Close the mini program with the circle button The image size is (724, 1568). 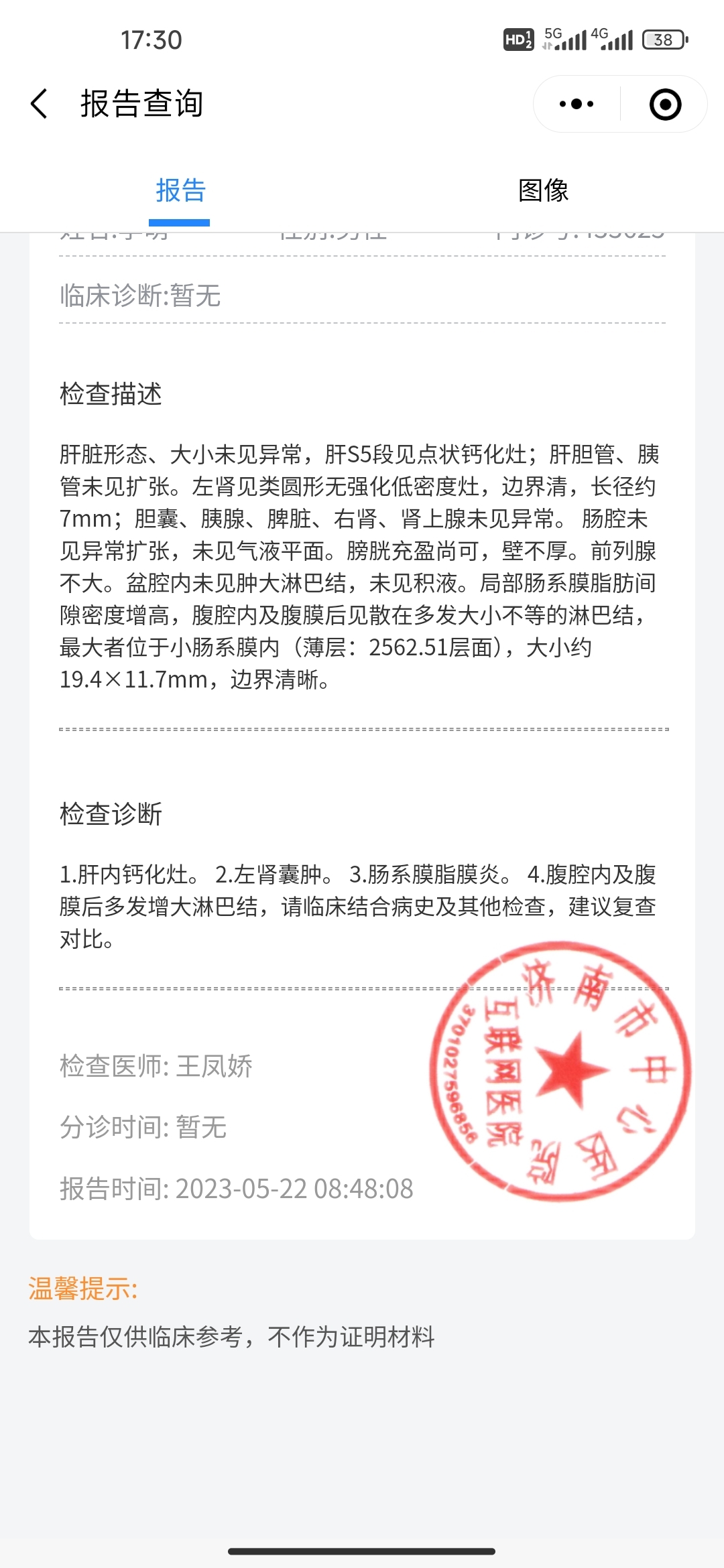click(665, 104)
